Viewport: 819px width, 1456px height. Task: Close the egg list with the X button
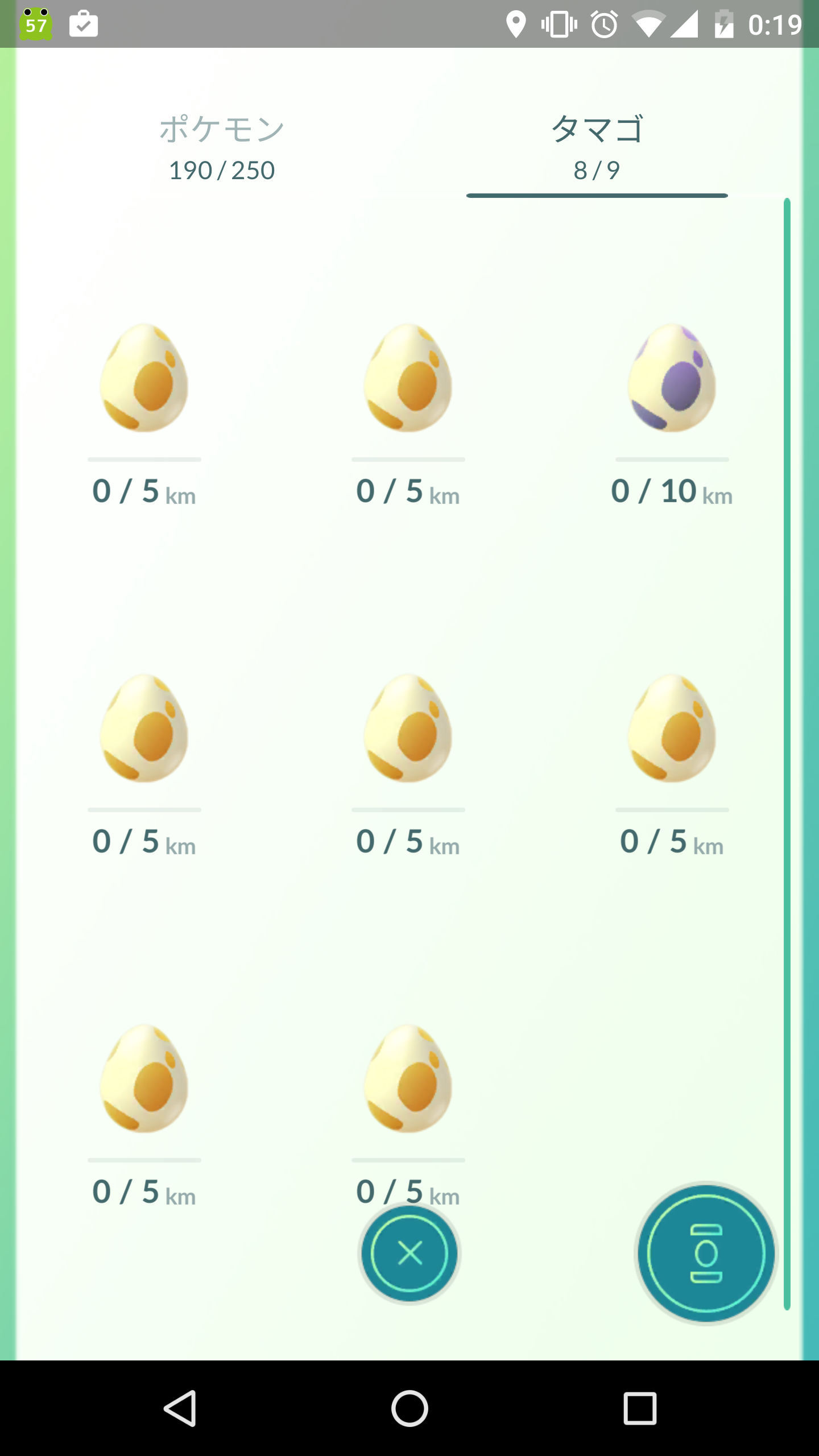point(409,1254)
